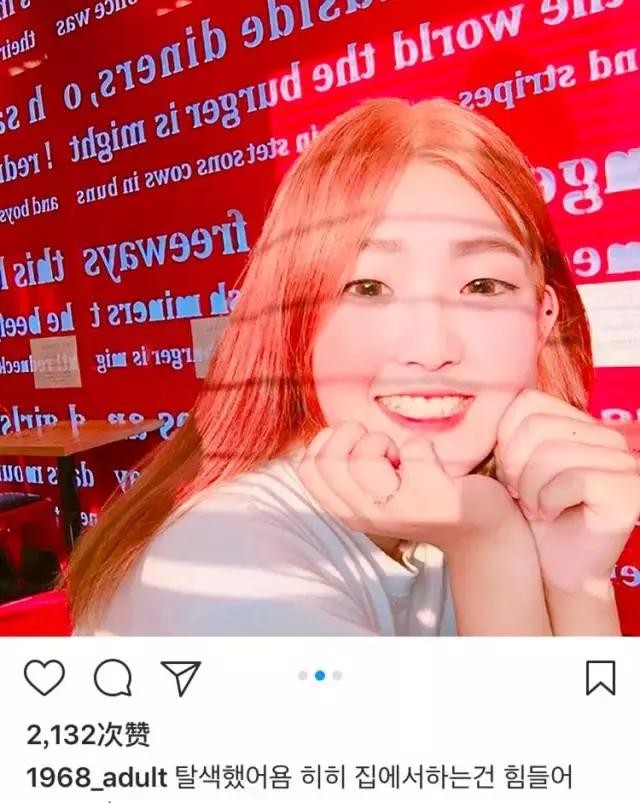The height and width of the screenshot is (803, 640).
Task: Share the post with the paper plane icon
Action: pyautogui.click(x=181, y=678)
